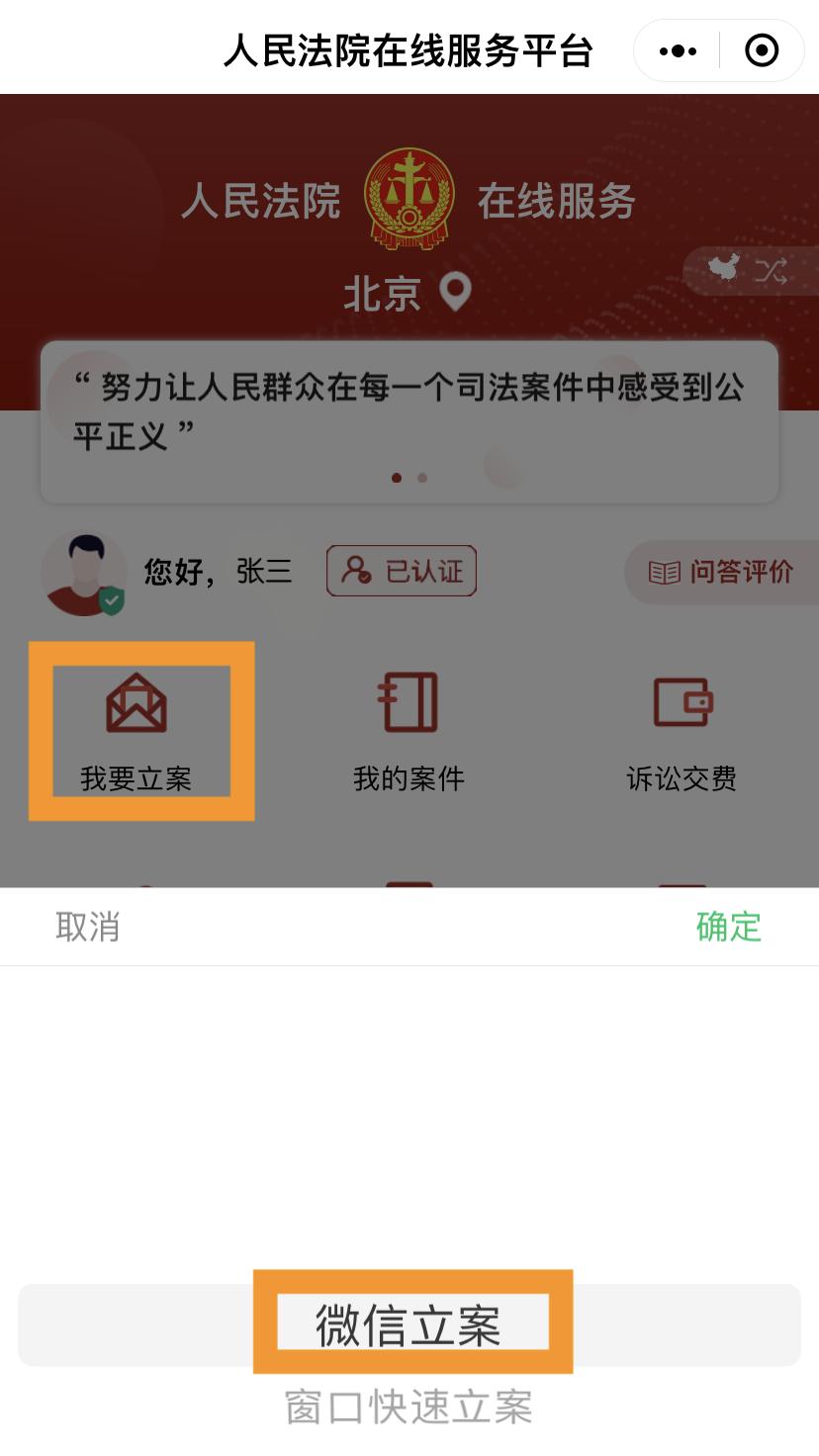This screenshot has height=1456, width=819.
Task: Choose the 窗口快速立案 option
Action: tap(409, 1407)
